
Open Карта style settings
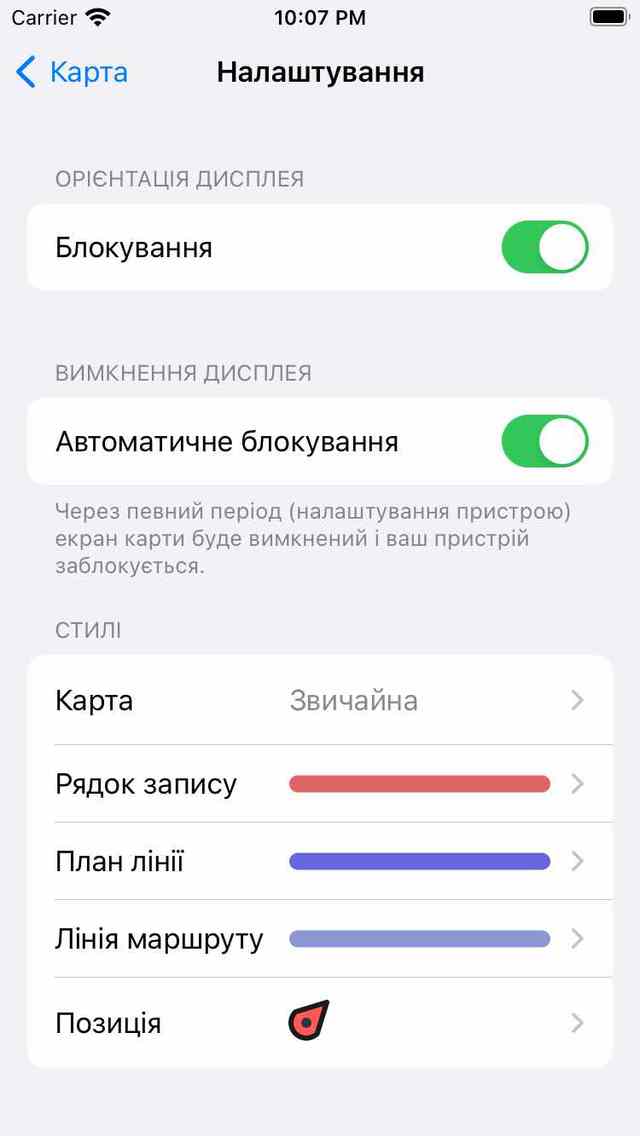click(x=320, y=700)
